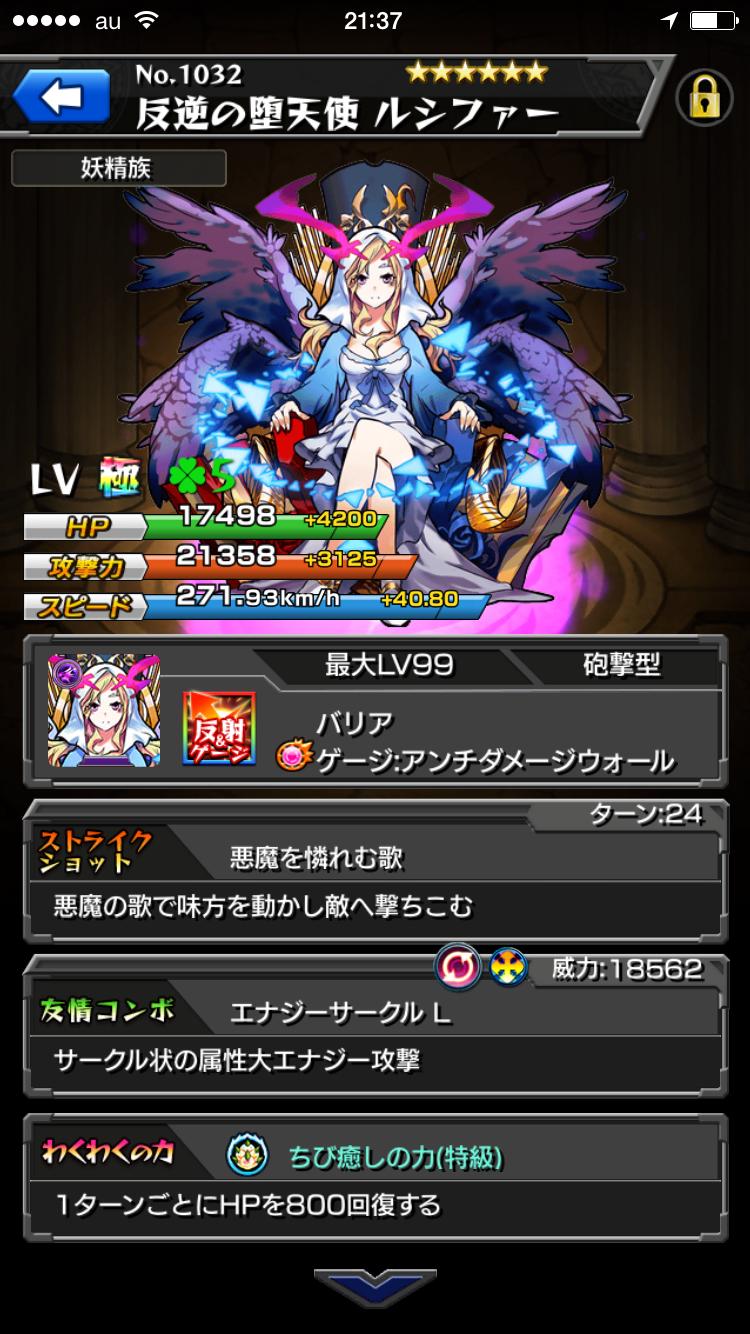Toggle the gold lock icon on Lucifer
The width and height of the screenshot is (750, 1334).
[704, 99]
